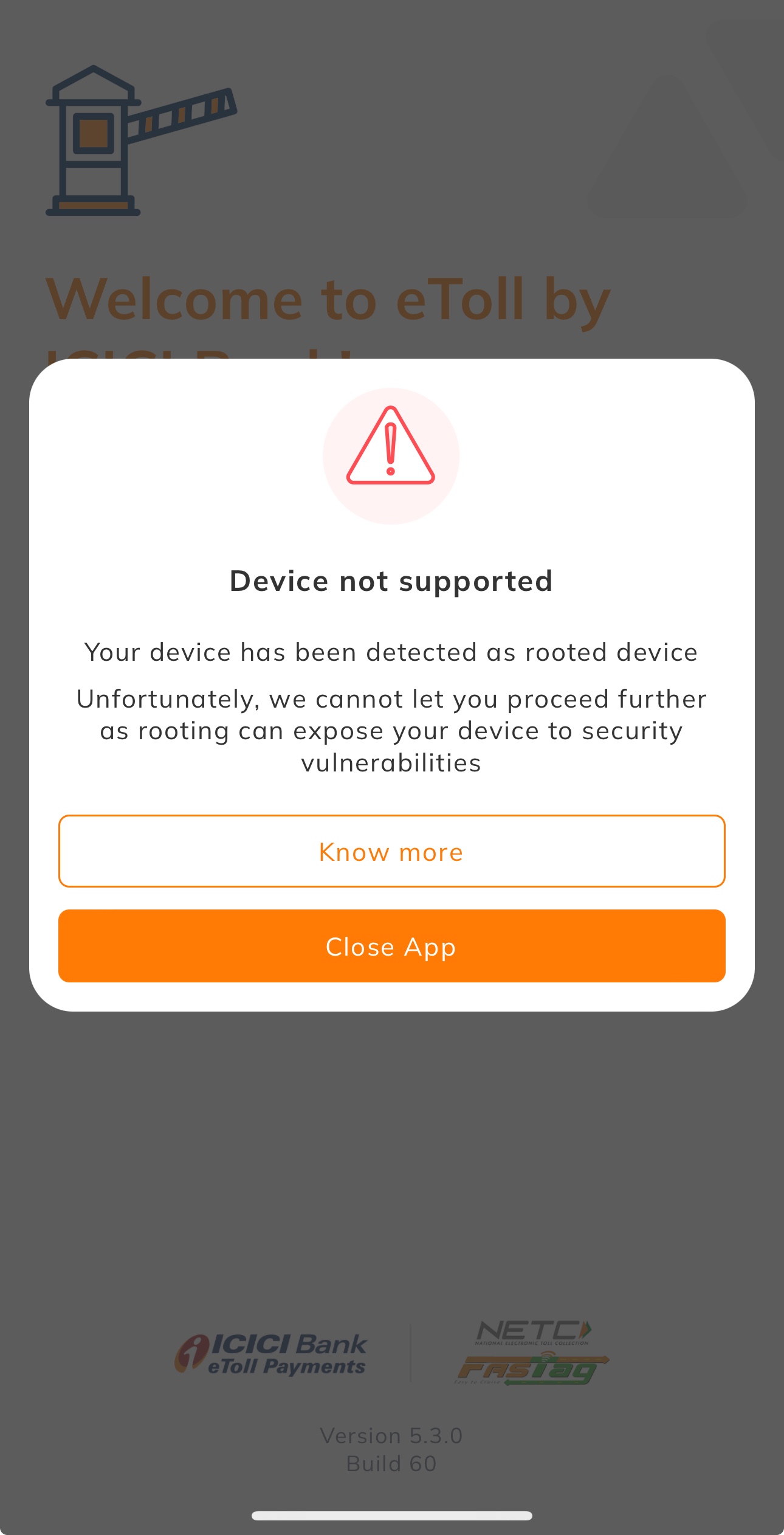Viewport: 784px width, 1535px height.
Task: Tap Know more about rooted device
Action: 391,851
